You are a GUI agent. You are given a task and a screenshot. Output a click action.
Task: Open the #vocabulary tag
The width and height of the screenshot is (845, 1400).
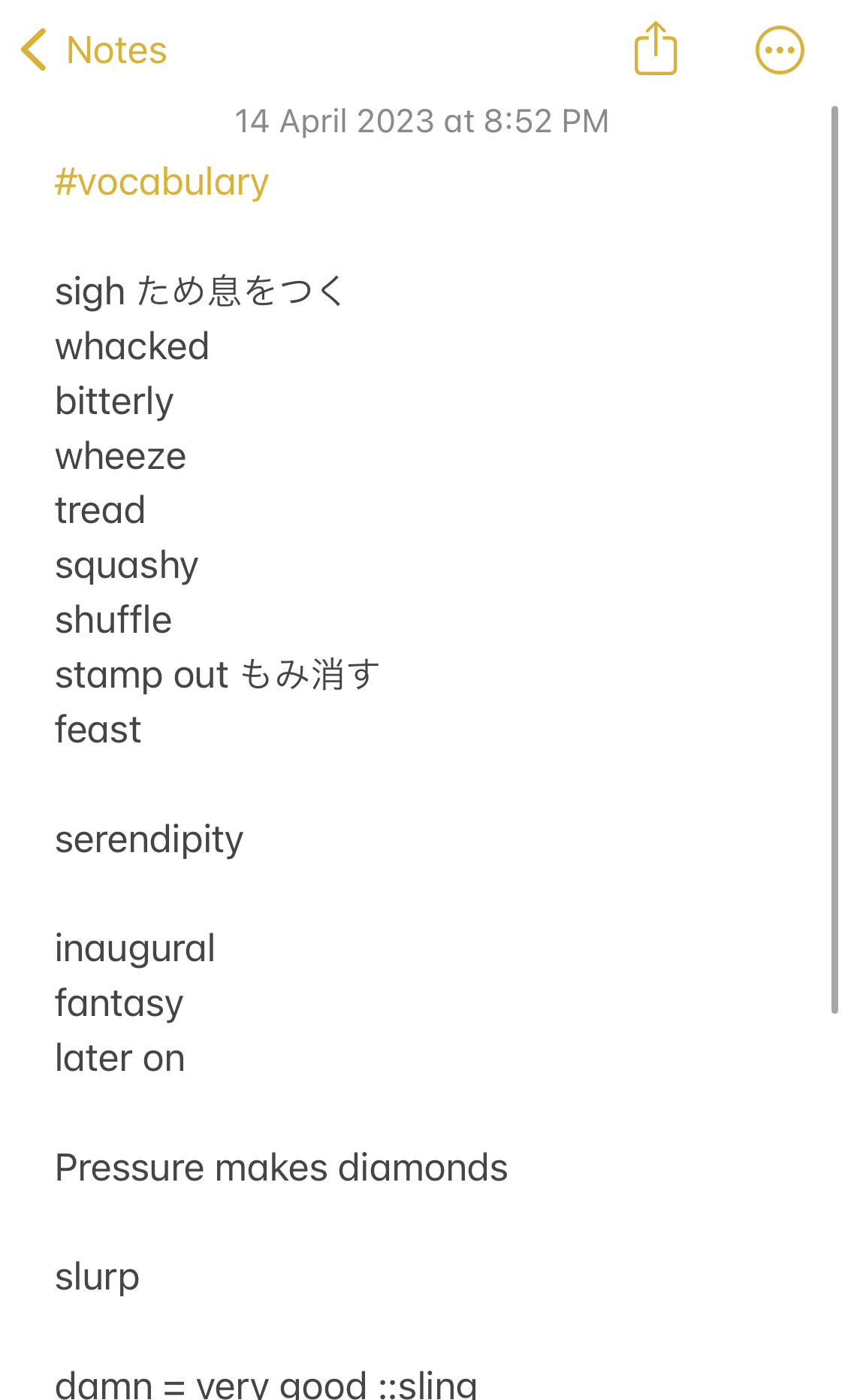point(161,183)
